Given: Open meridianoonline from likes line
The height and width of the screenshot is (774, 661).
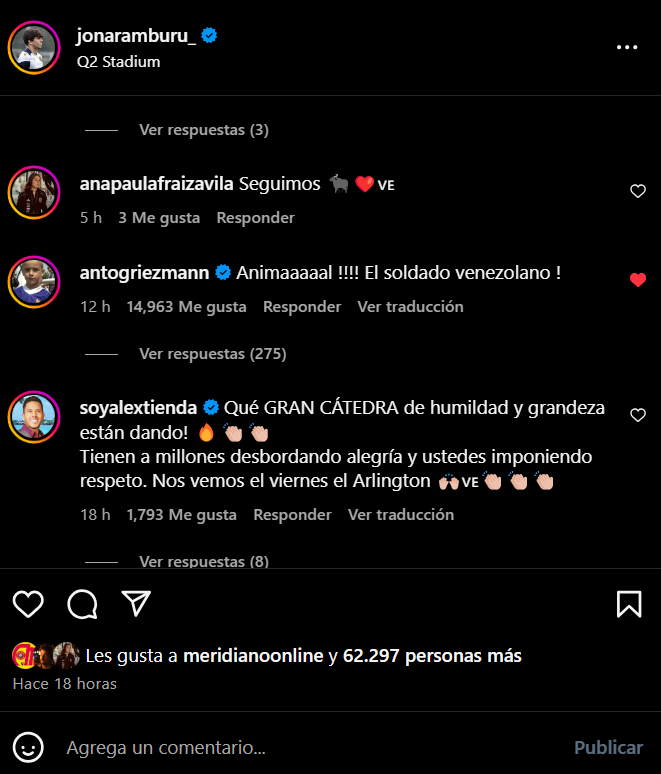Looking at the screenshot, I should 253,656.
